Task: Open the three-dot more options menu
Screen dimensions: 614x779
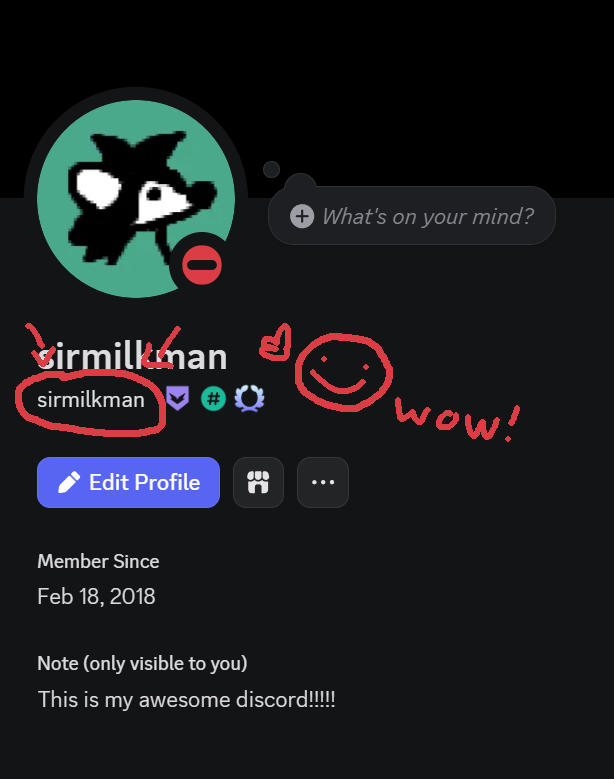Action: 322,482
